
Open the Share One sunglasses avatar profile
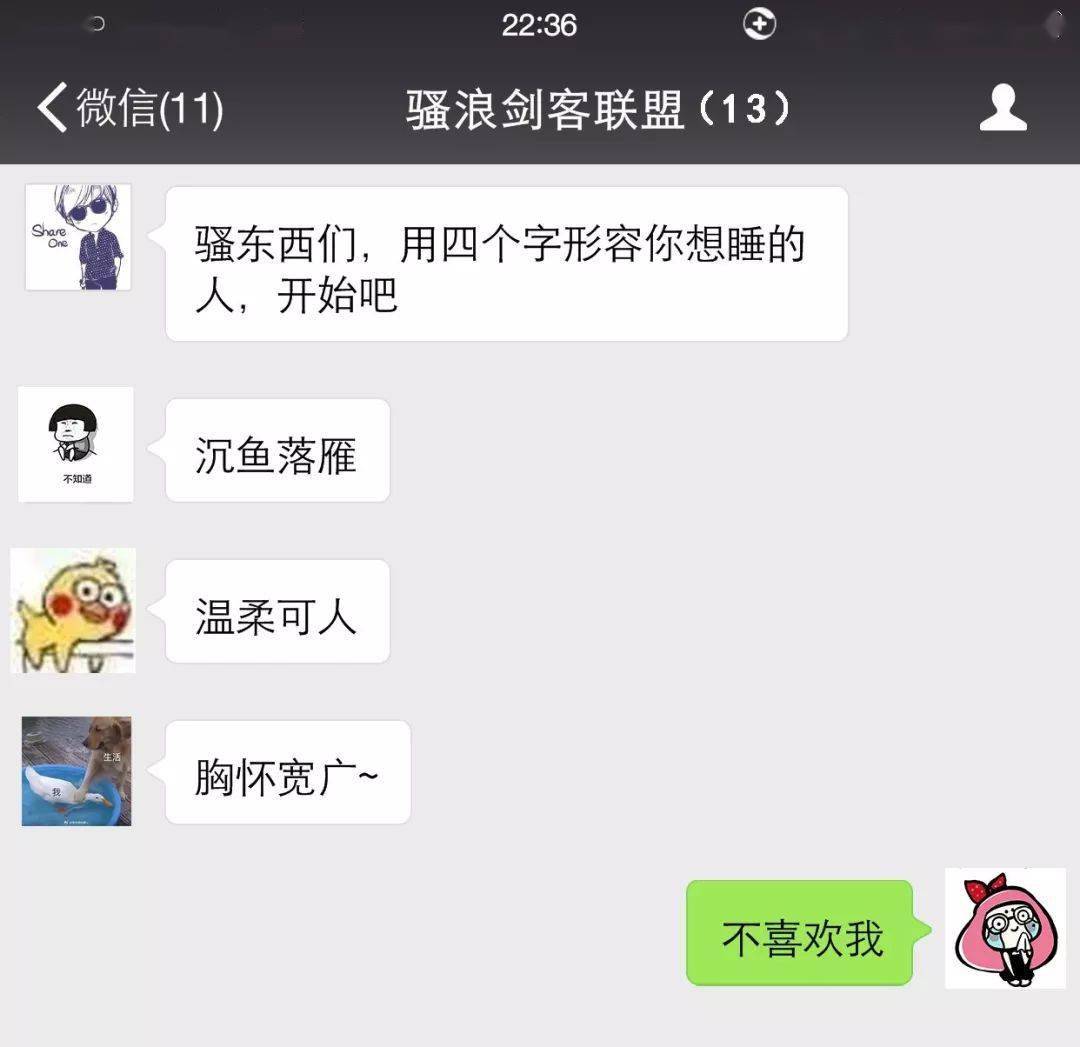coord(78,237)
